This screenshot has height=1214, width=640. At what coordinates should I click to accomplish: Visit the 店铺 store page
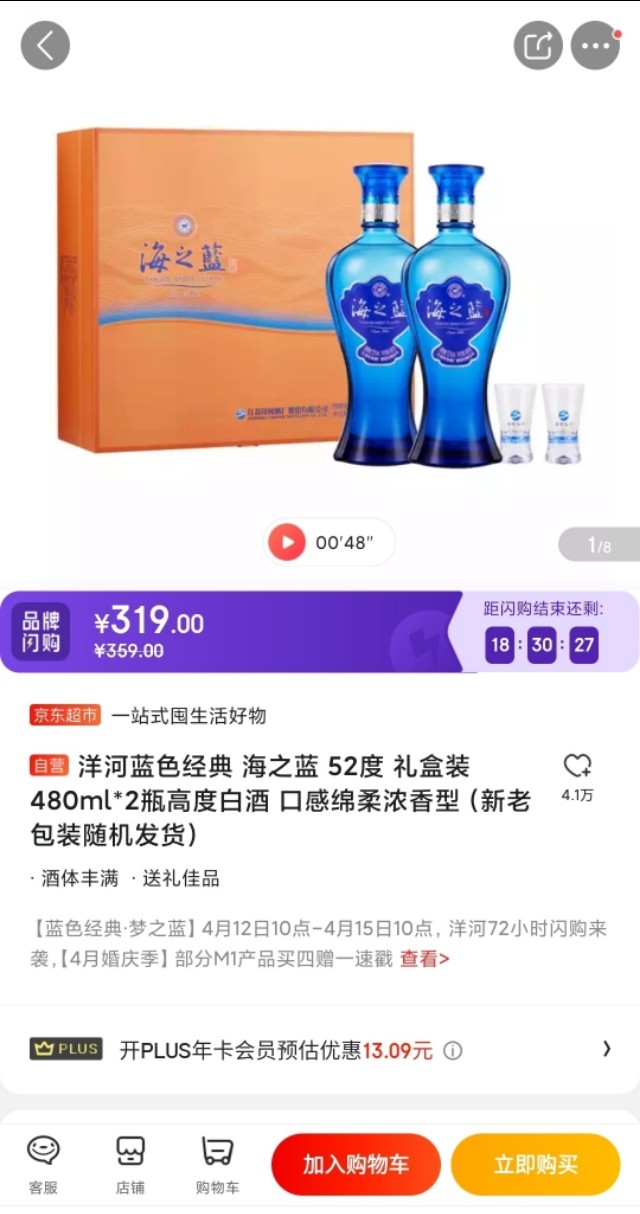click(130, 1164)
